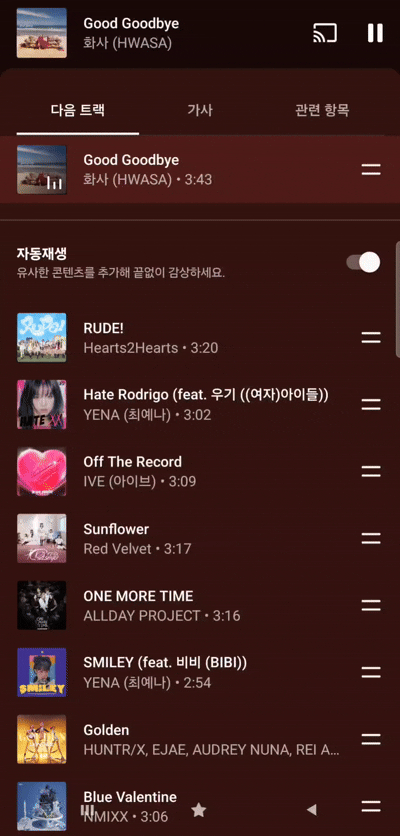Pause the current song Good Goodbye
The width and height of the screenshot is (400, 836).
375,33
